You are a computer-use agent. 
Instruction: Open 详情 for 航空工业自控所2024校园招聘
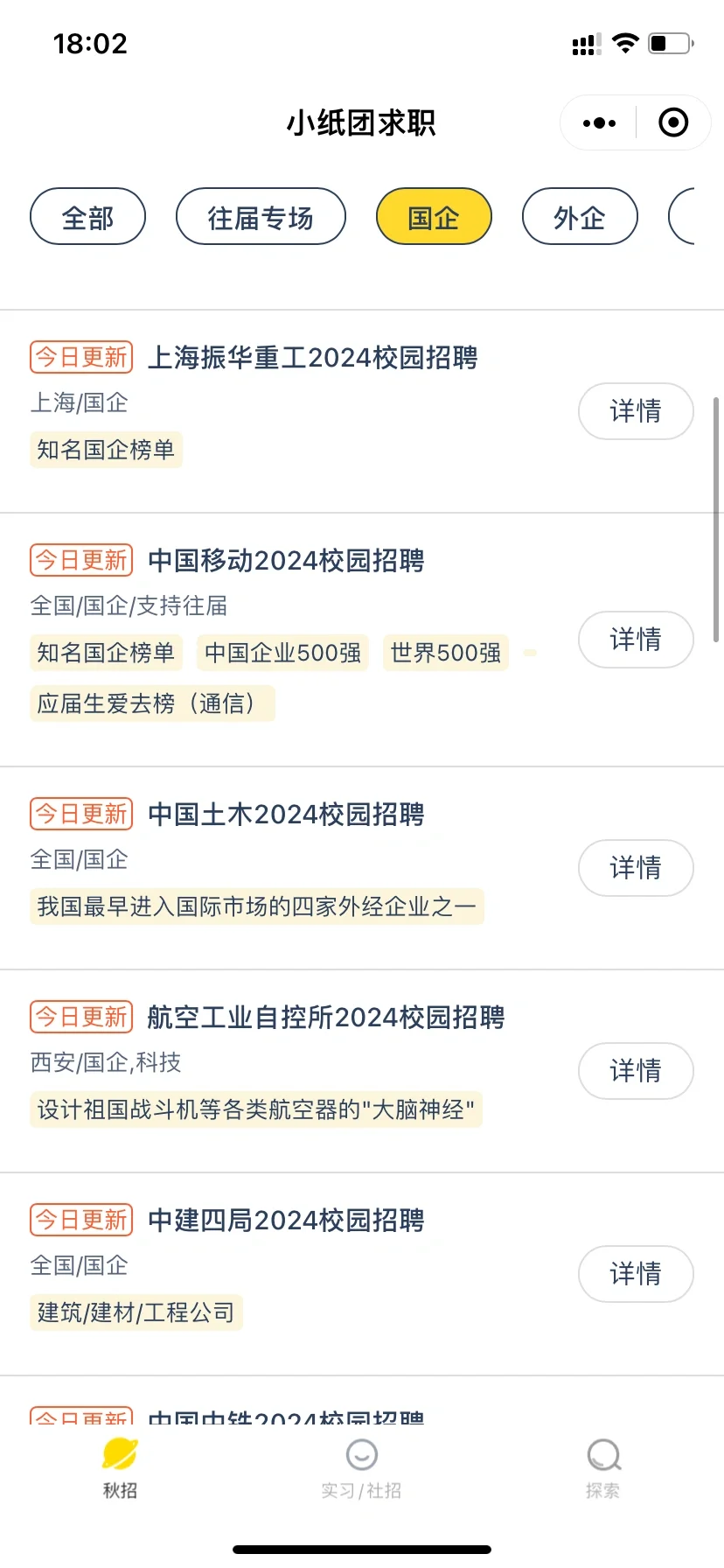[636, 1071]
